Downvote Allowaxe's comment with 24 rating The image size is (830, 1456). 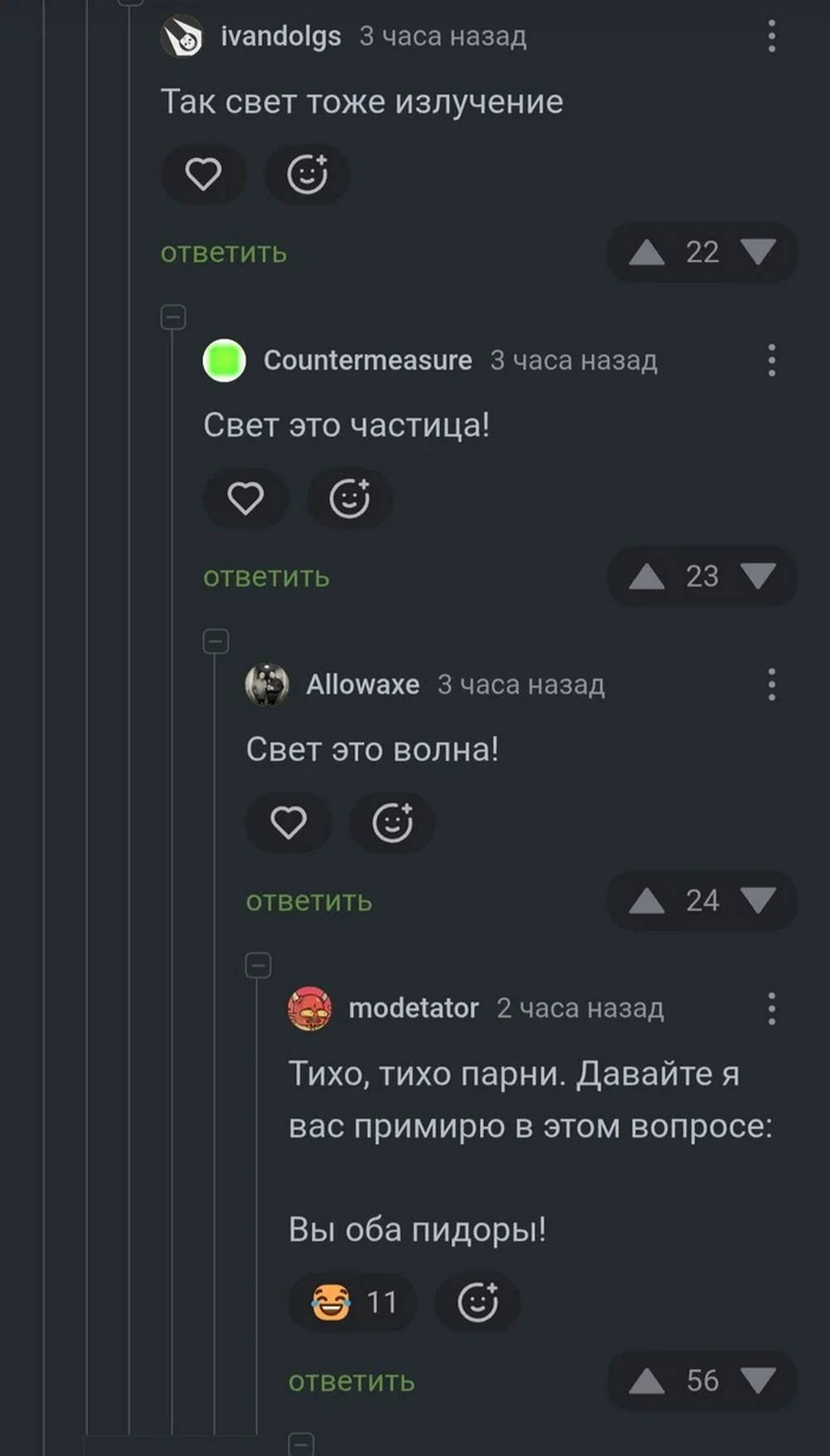(758, 900)
